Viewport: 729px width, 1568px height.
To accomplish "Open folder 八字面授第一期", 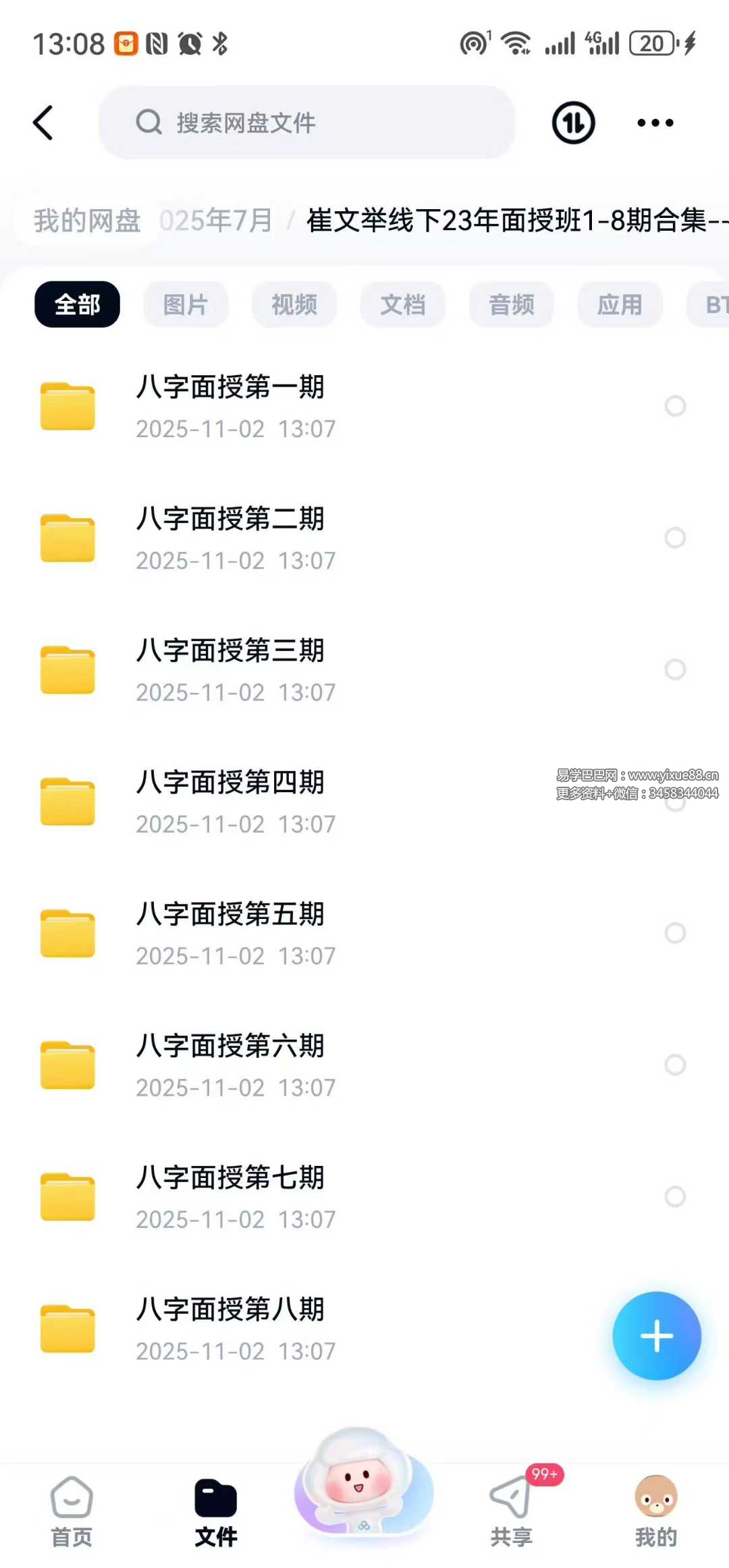I will point(230,405).
